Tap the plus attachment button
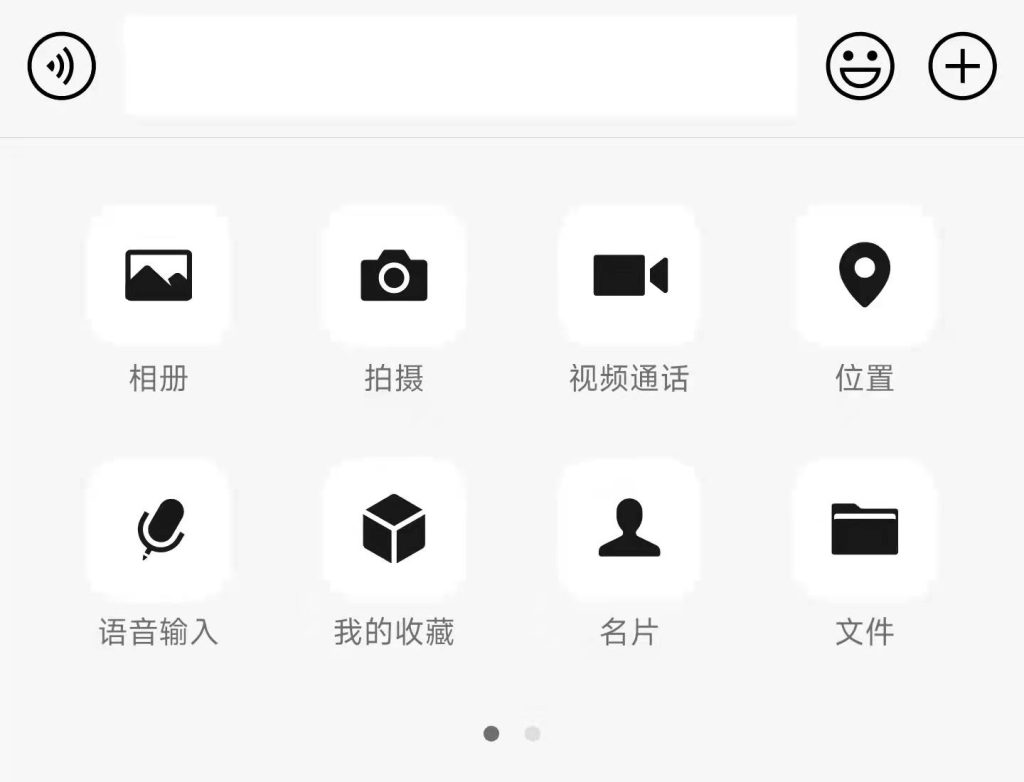This screenshot has width=1024, height=782. pos(962,66)
